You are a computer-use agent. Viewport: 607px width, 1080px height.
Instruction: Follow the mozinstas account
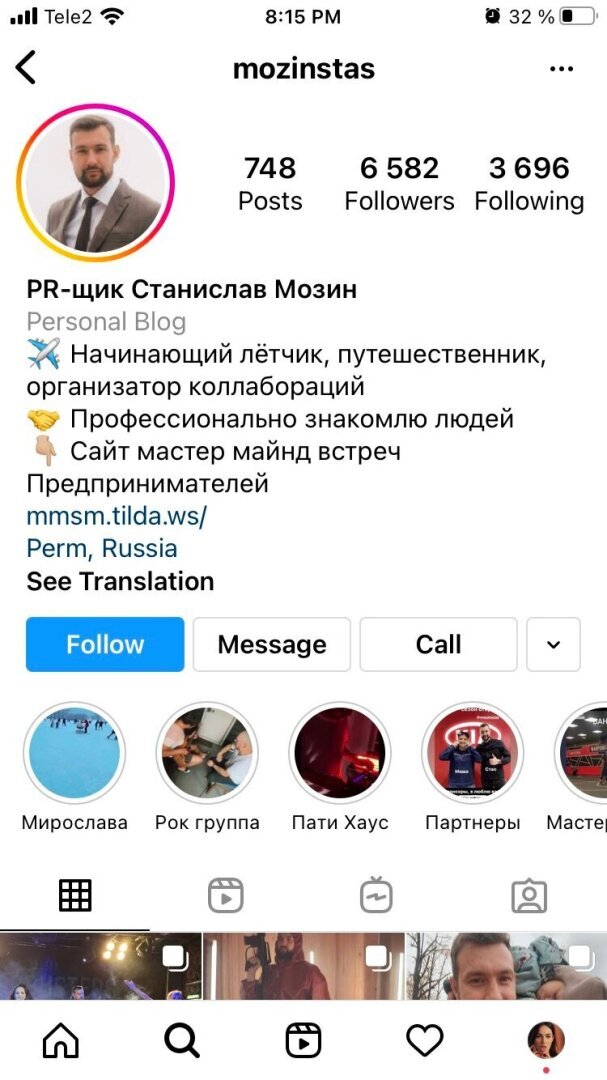[x=105, y=644]
